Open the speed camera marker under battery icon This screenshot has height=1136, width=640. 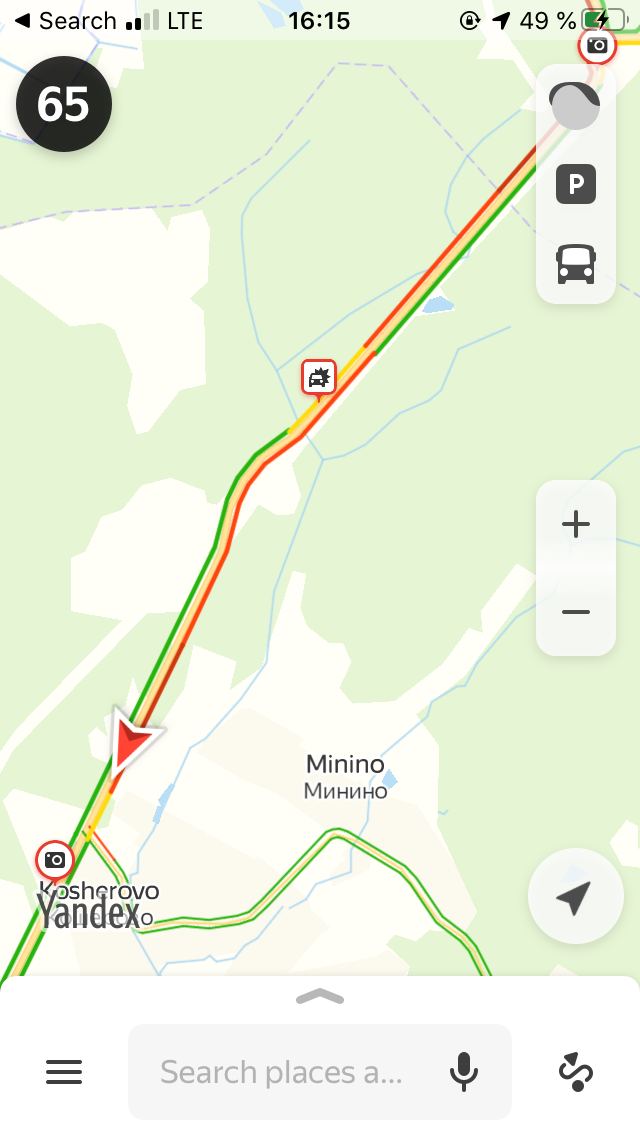(x=597, y=45)
